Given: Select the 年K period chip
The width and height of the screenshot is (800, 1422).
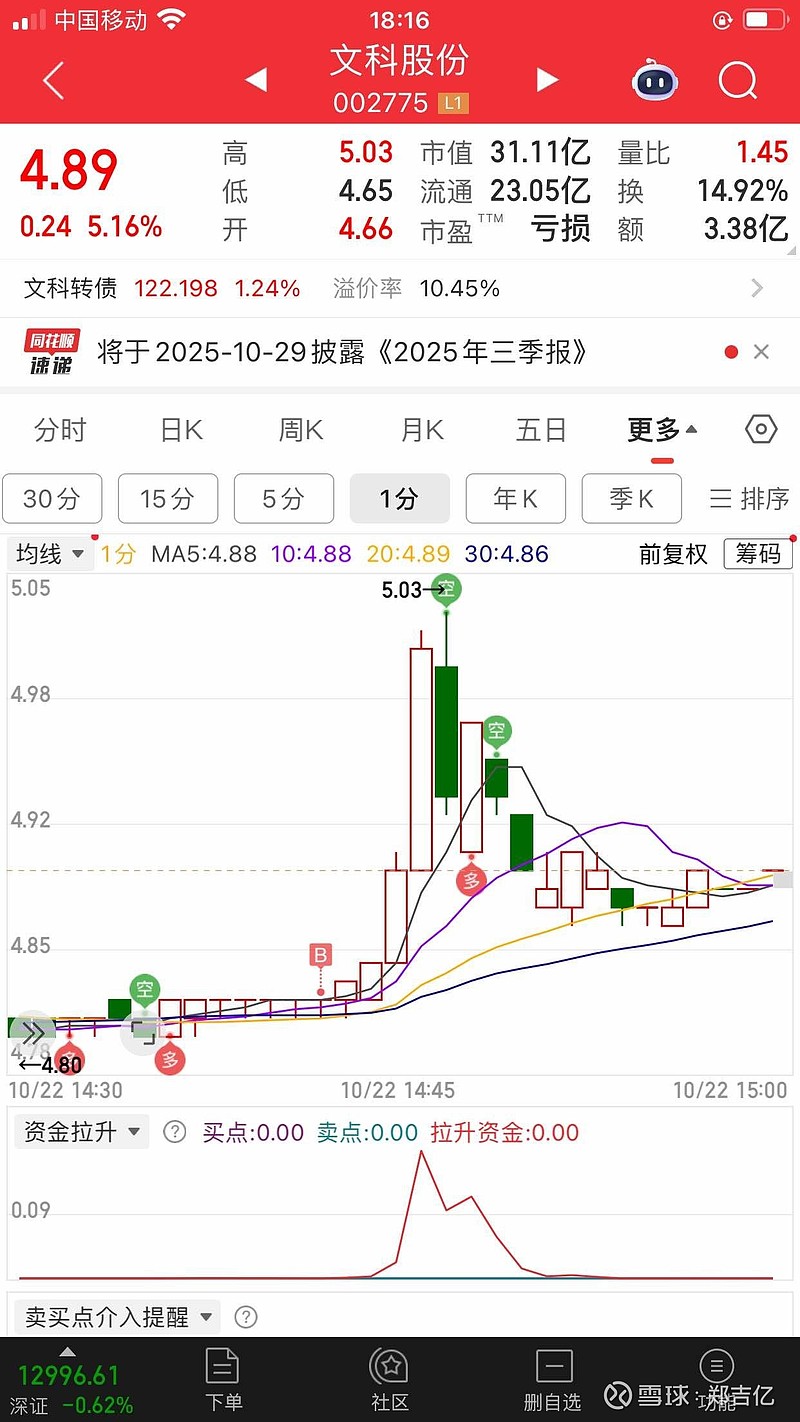Looking at the screenshot, I should [x=516, y=498].
